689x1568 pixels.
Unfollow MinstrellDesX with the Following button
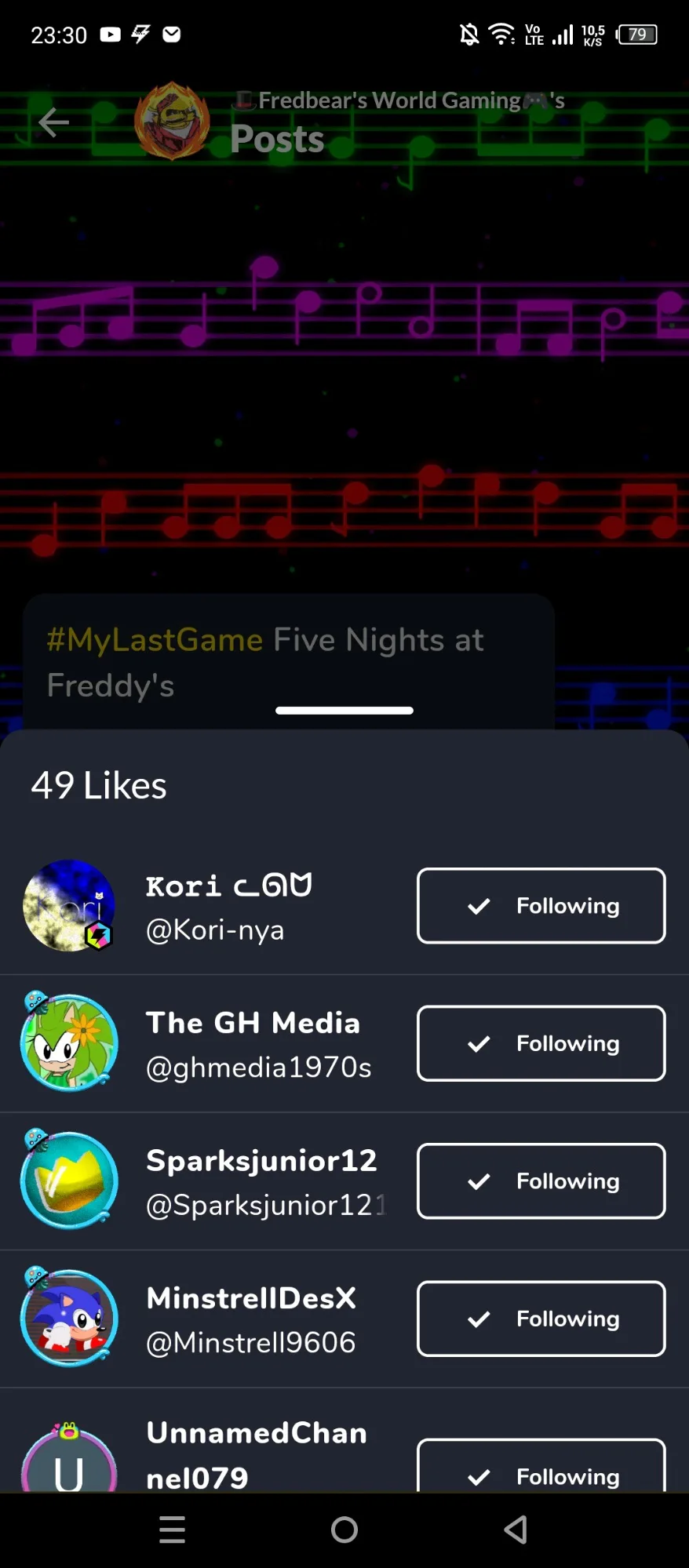541,1319
